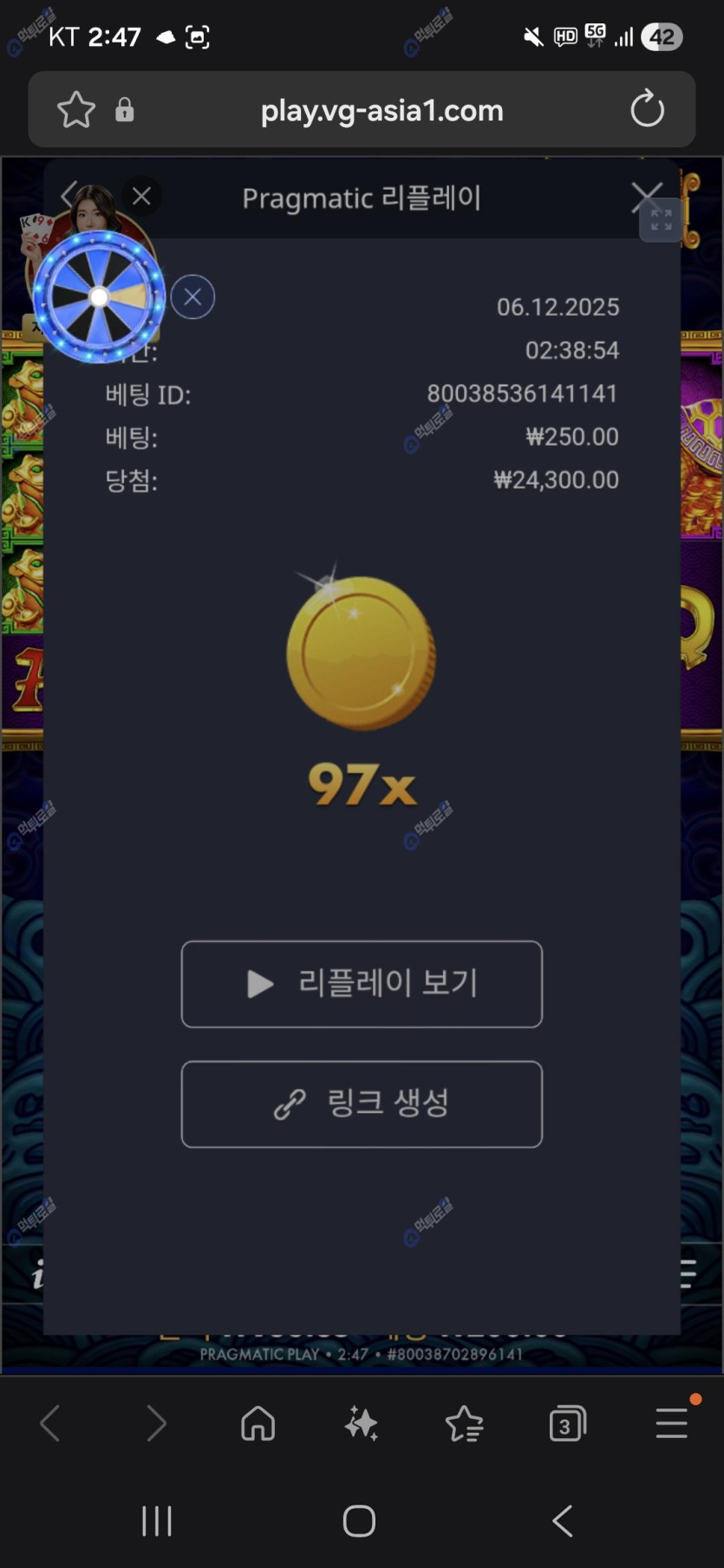
Task: Open the address bar URL
Action: pos(382,110)
